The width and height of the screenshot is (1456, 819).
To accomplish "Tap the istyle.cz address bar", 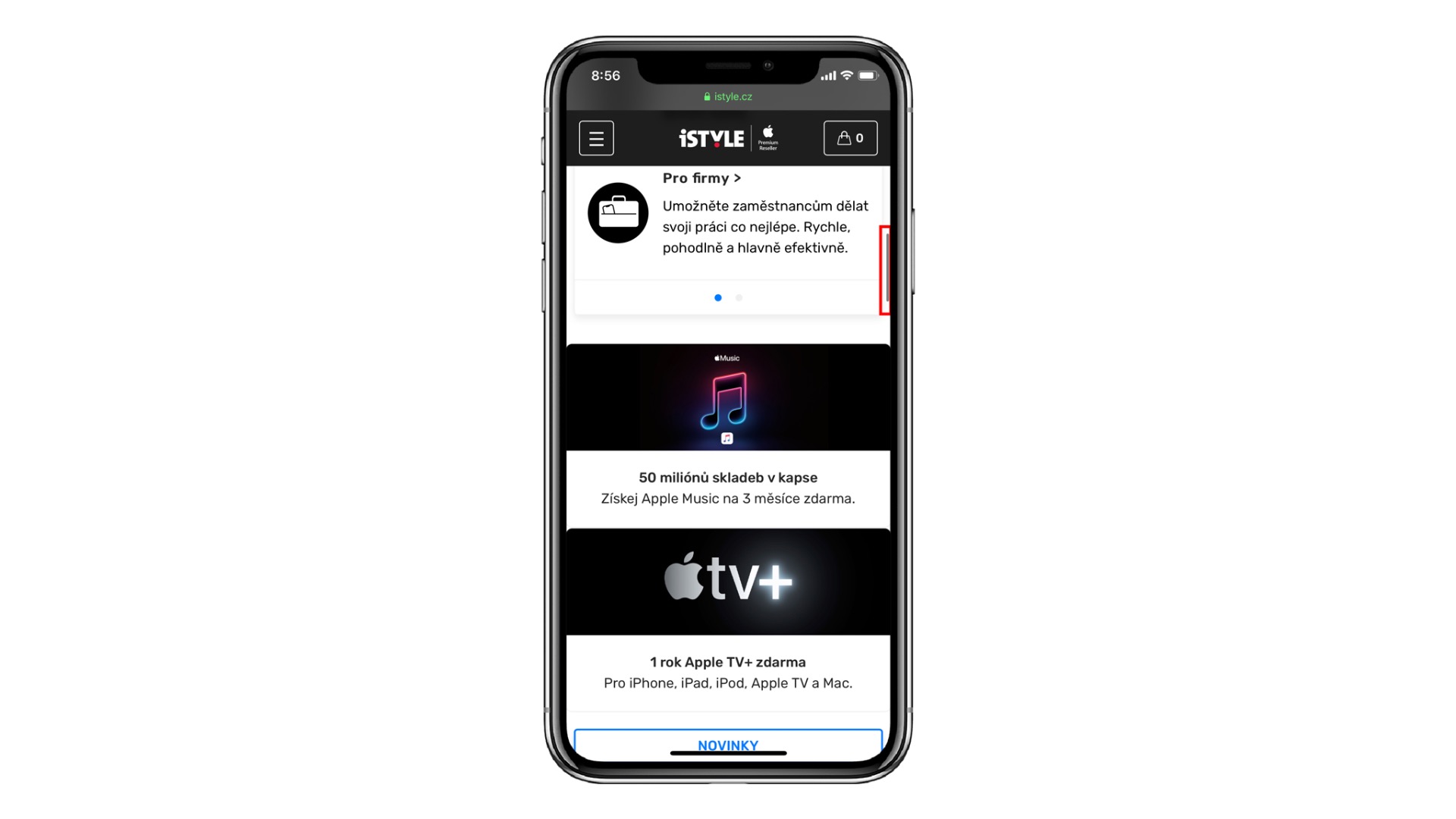I will pos(727,96).
